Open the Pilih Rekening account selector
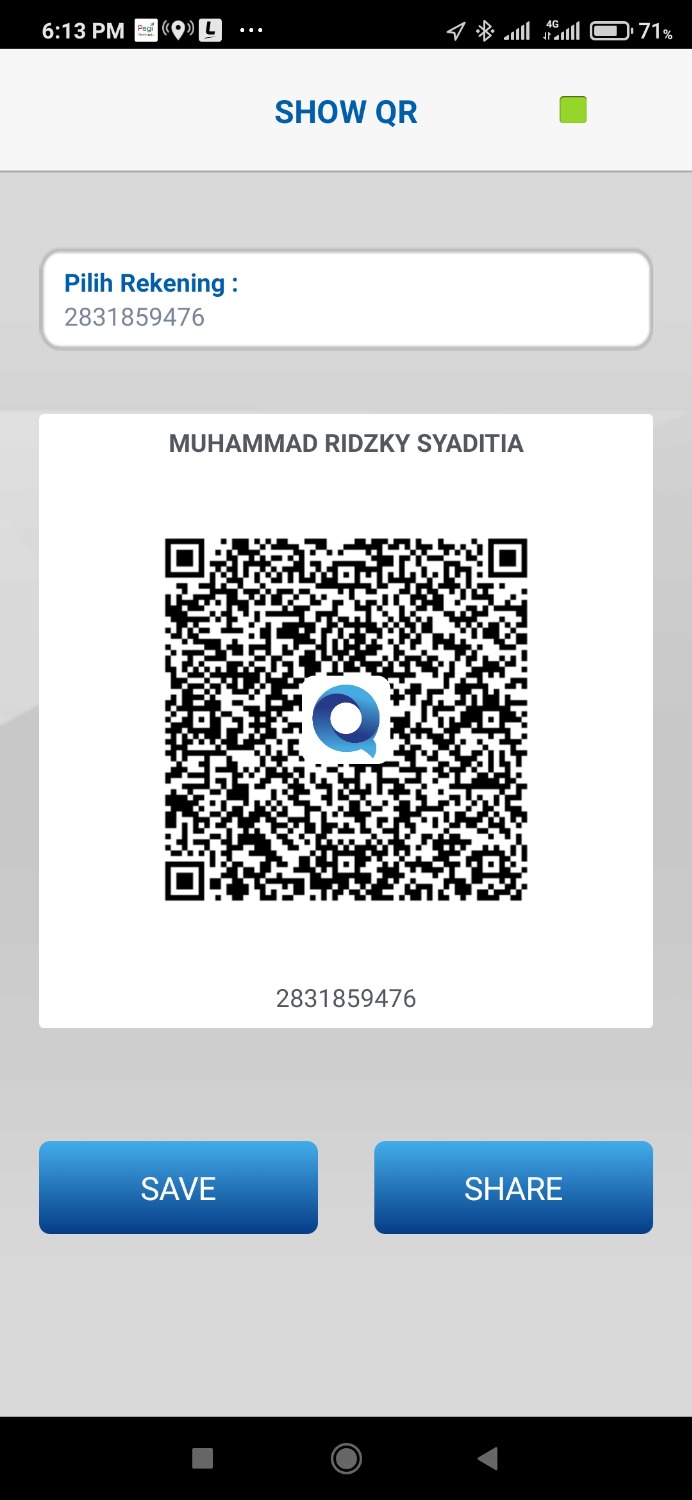 346,300
